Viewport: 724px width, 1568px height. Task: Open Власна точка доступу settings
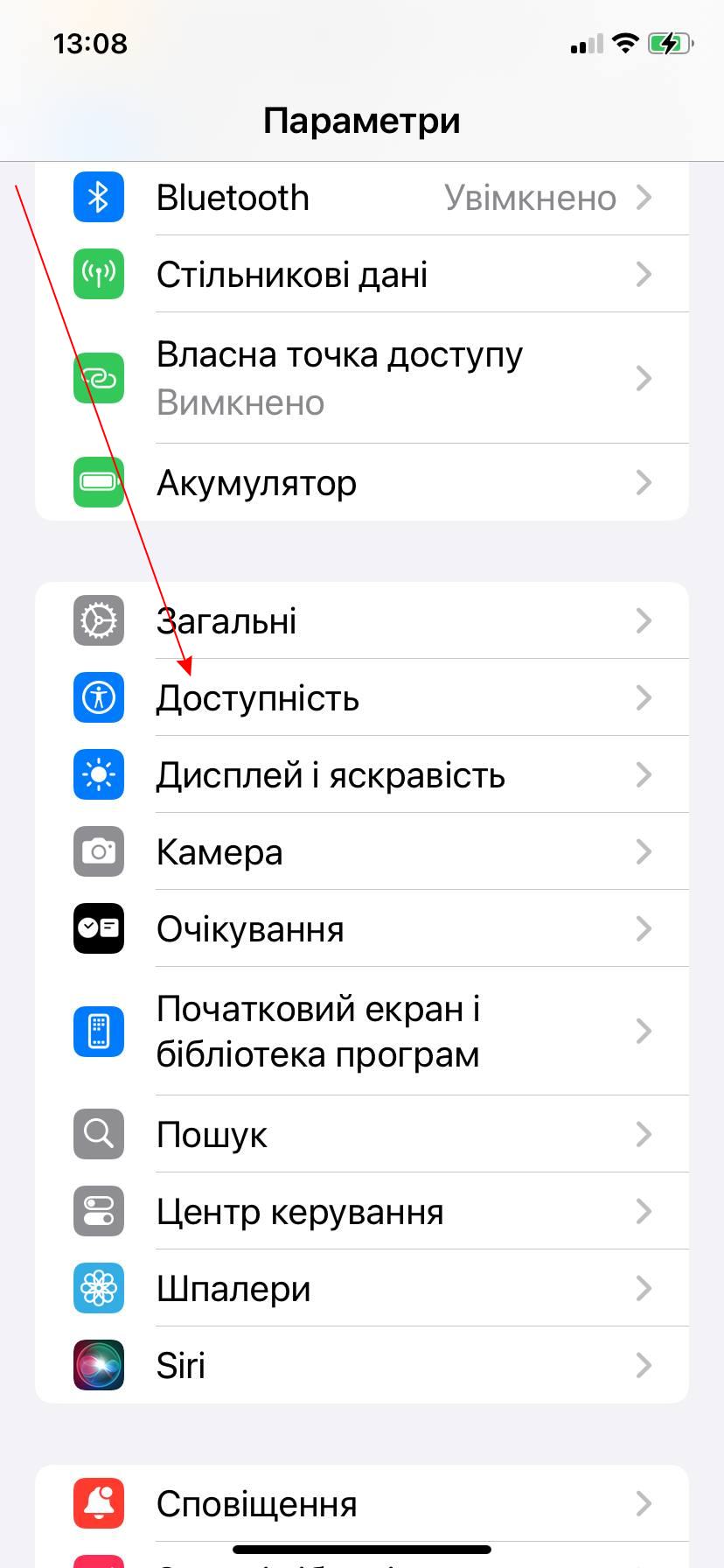point(362,378)
